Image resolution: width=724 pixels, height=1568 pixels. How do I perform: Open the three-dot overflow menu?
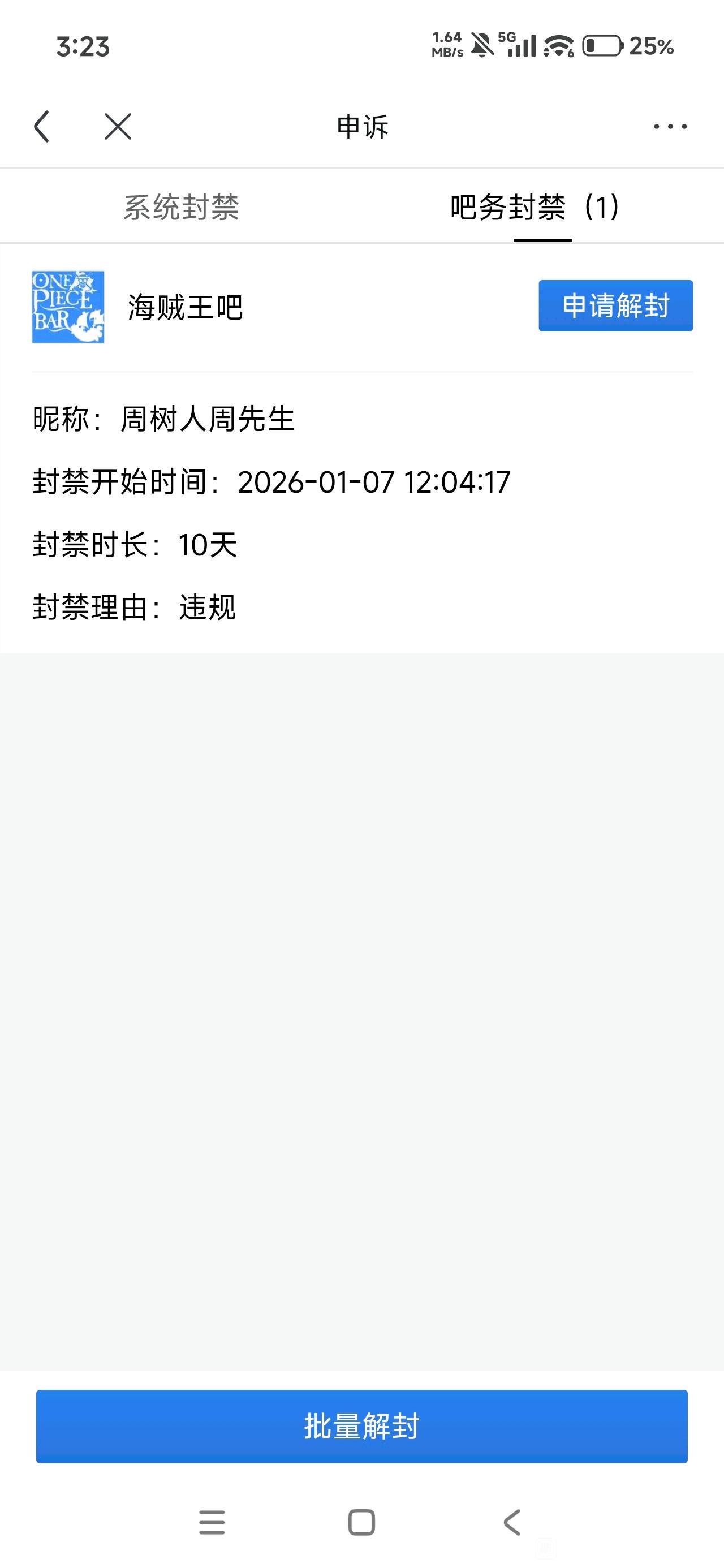click(x=670, y=127)
